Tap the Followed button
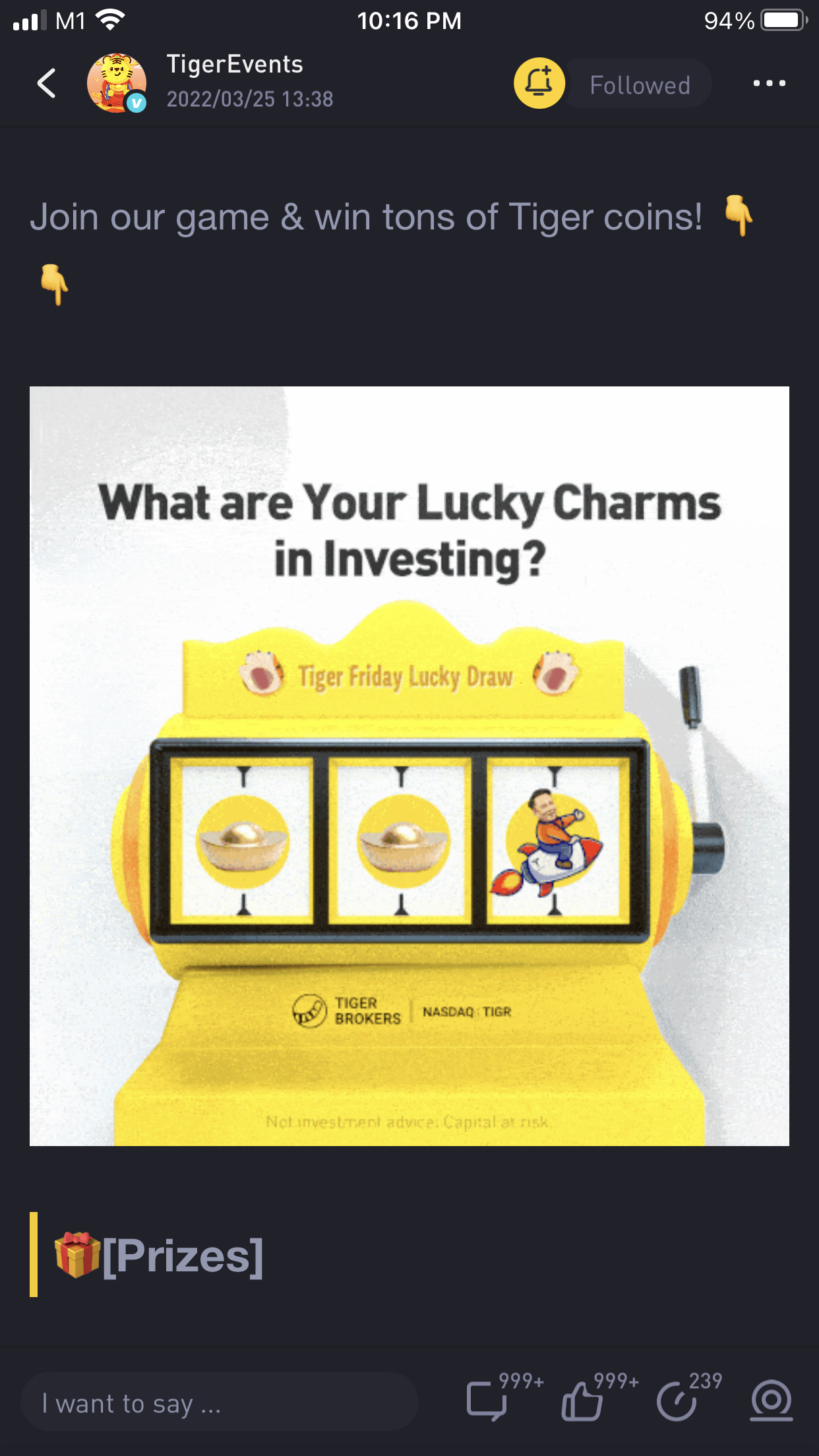 pyautogui.click(x=639, y=85)
